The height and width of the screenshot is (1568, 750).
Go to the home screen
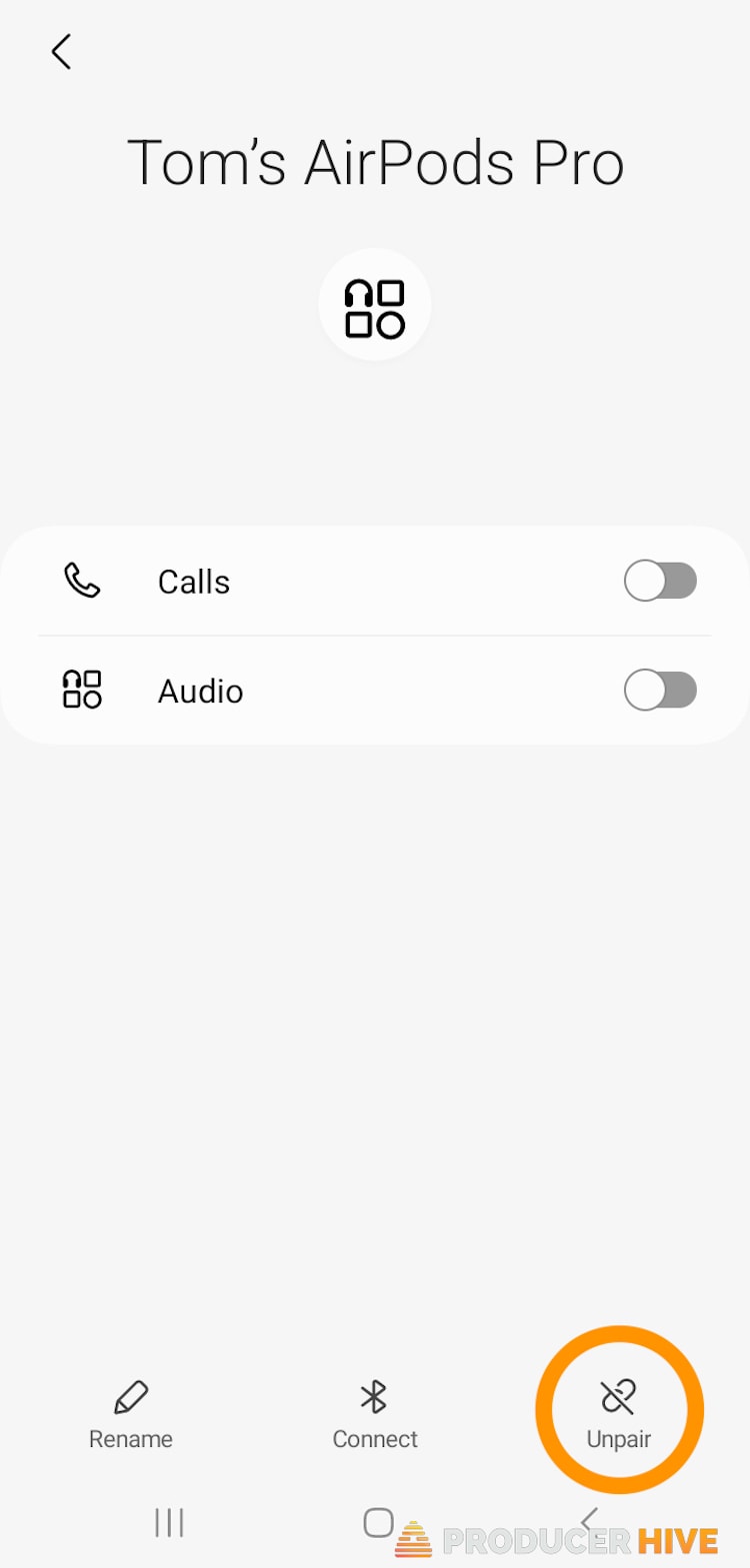[x=378, y=1523]
